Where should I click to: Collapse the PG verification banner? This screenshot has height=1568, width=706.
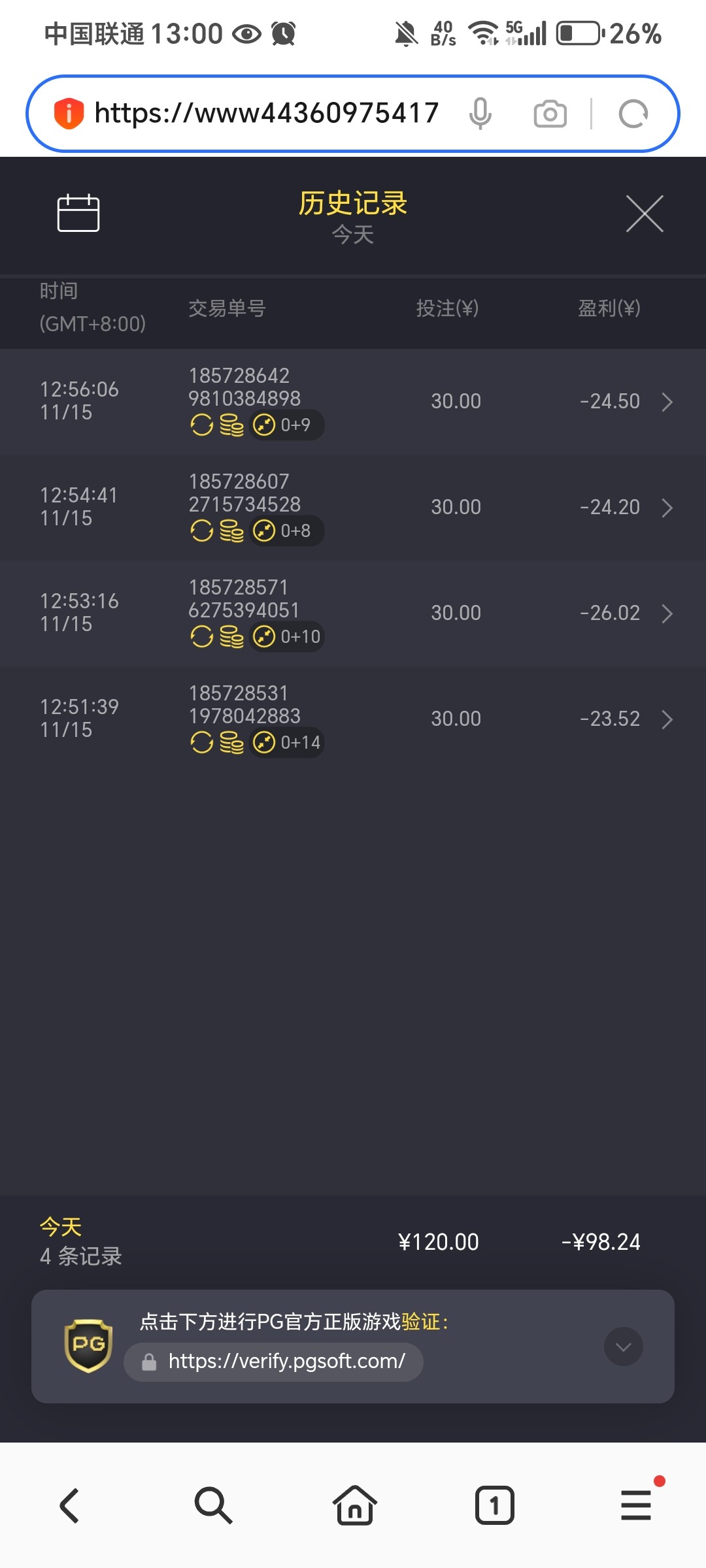(x=623, y=1347)
